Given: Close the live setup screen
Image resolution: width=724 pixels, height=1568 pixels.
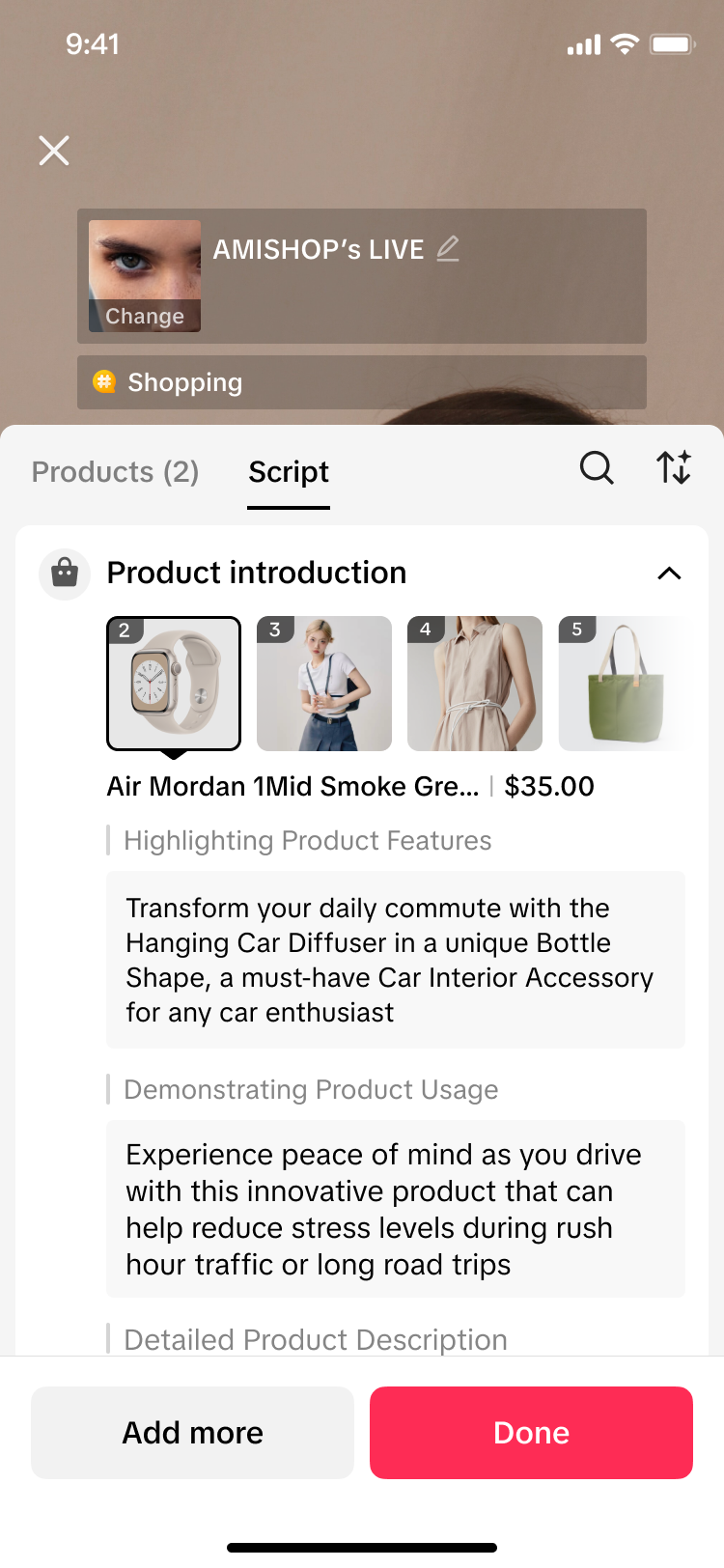Looking at the screenshot, I should click(54, 151).
